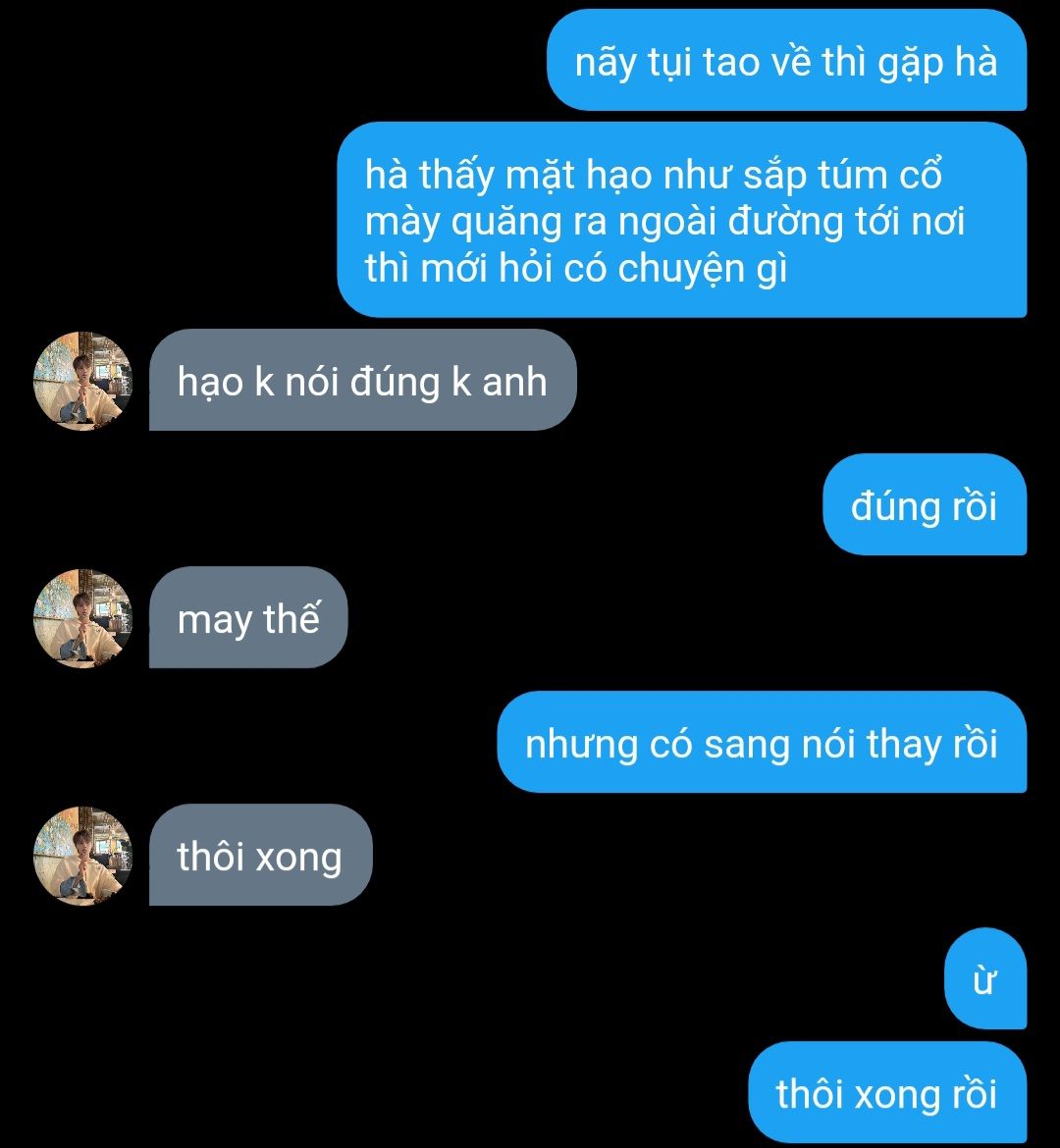Tap the profile picture next to "may thế"
Viewport: 1060px width, 1148px height.
[83, 618]
